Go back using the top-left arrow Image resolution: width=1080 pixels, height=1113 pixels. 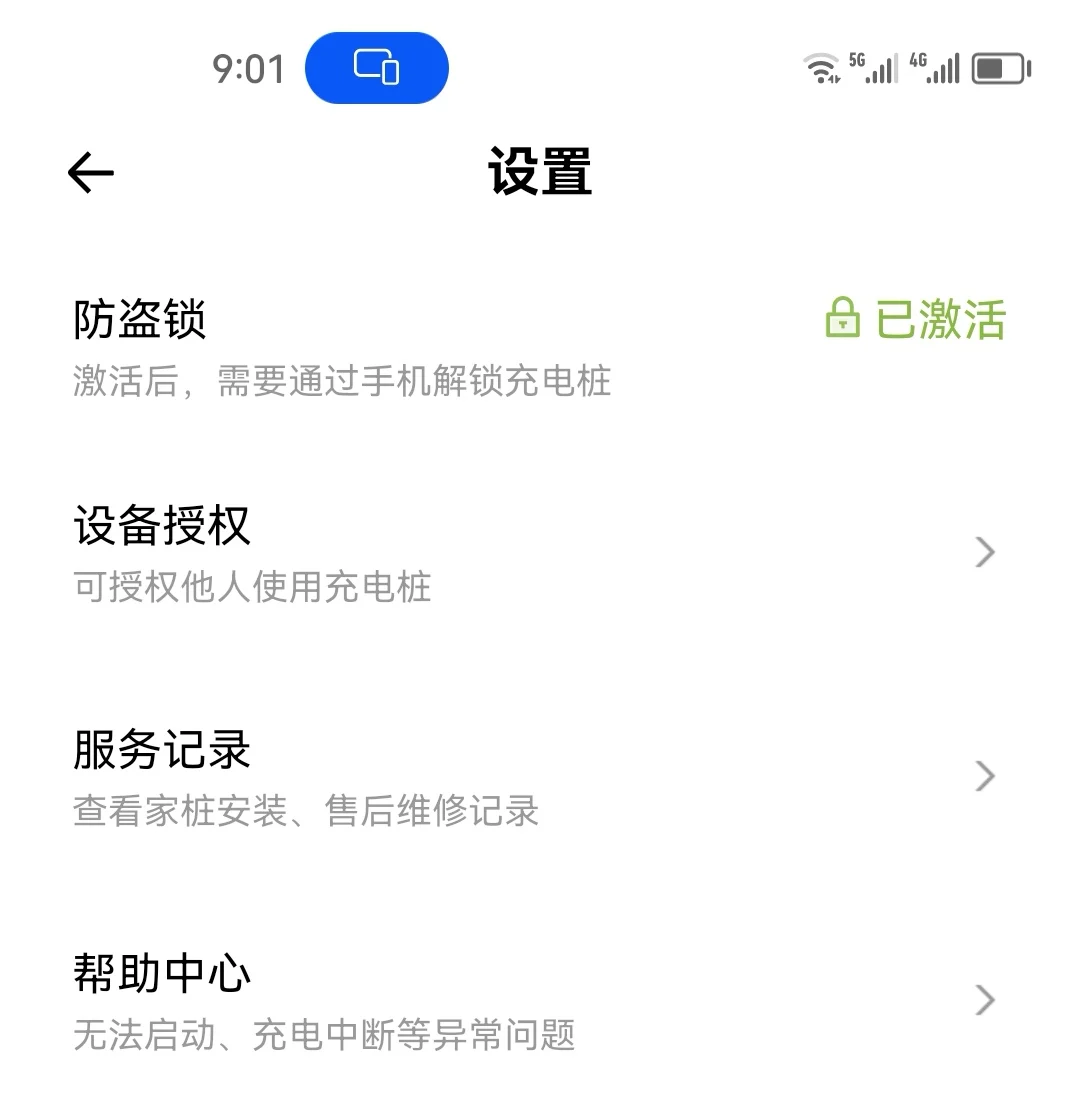coord(91,172)
